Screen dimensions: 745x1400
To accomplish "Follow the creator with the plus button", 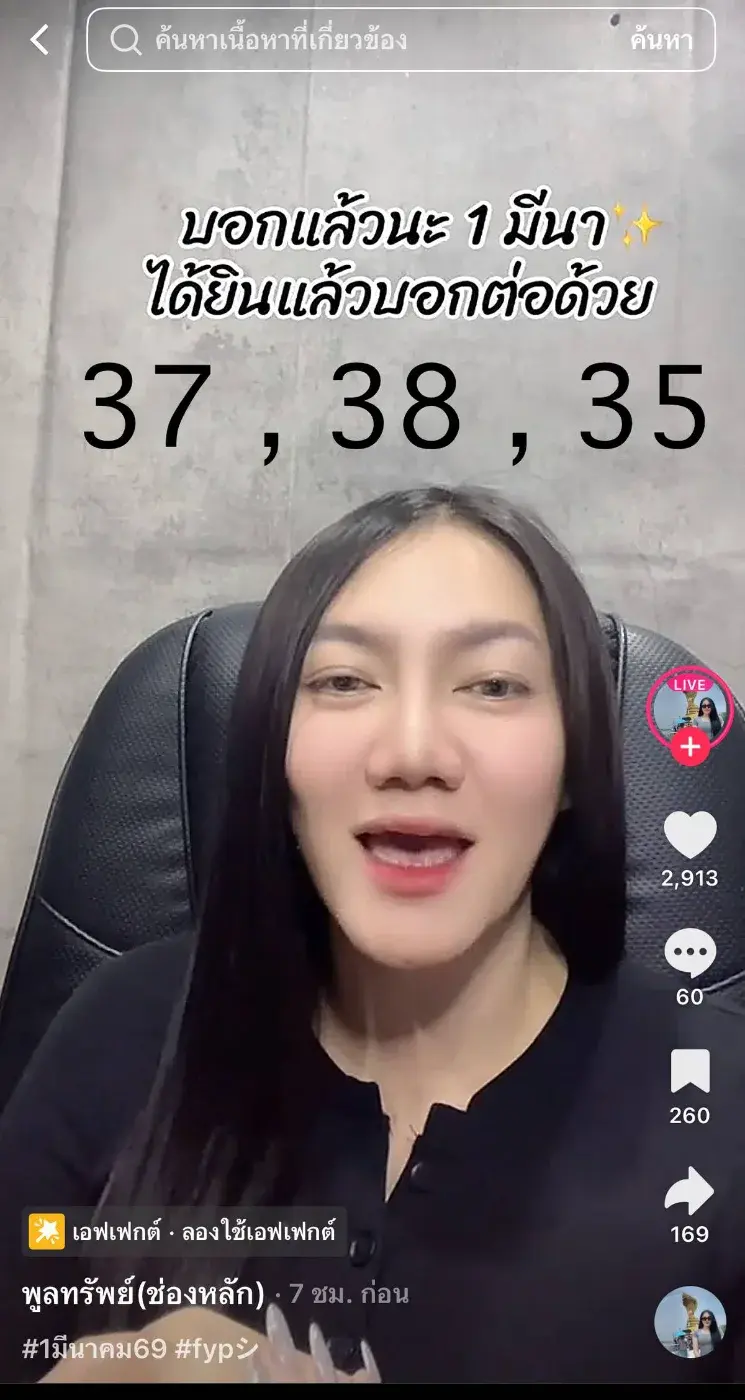I will [690, 747].
